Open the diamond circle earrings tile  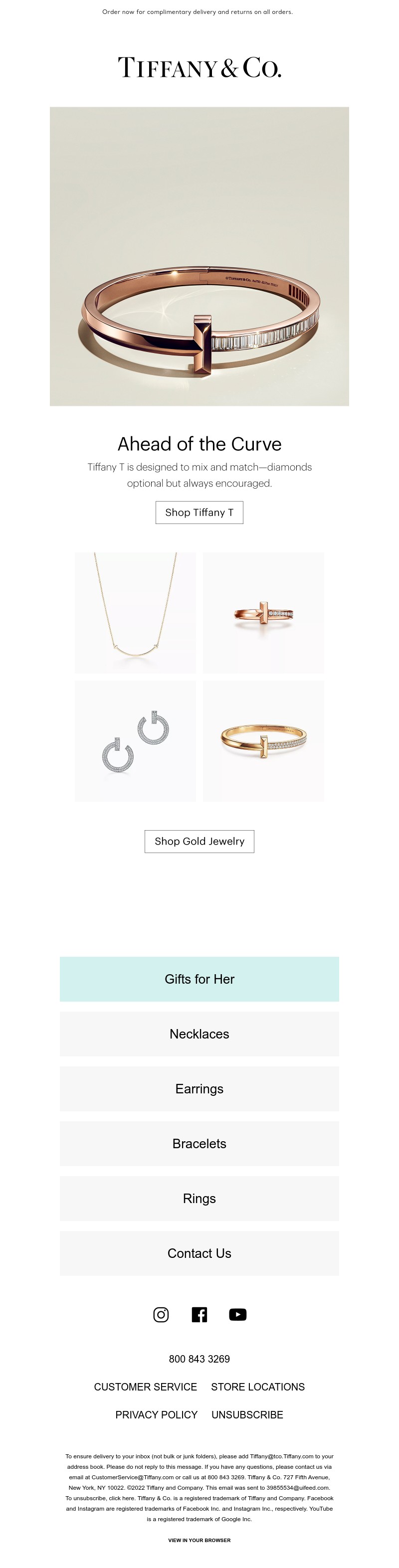tap(135, 740)
